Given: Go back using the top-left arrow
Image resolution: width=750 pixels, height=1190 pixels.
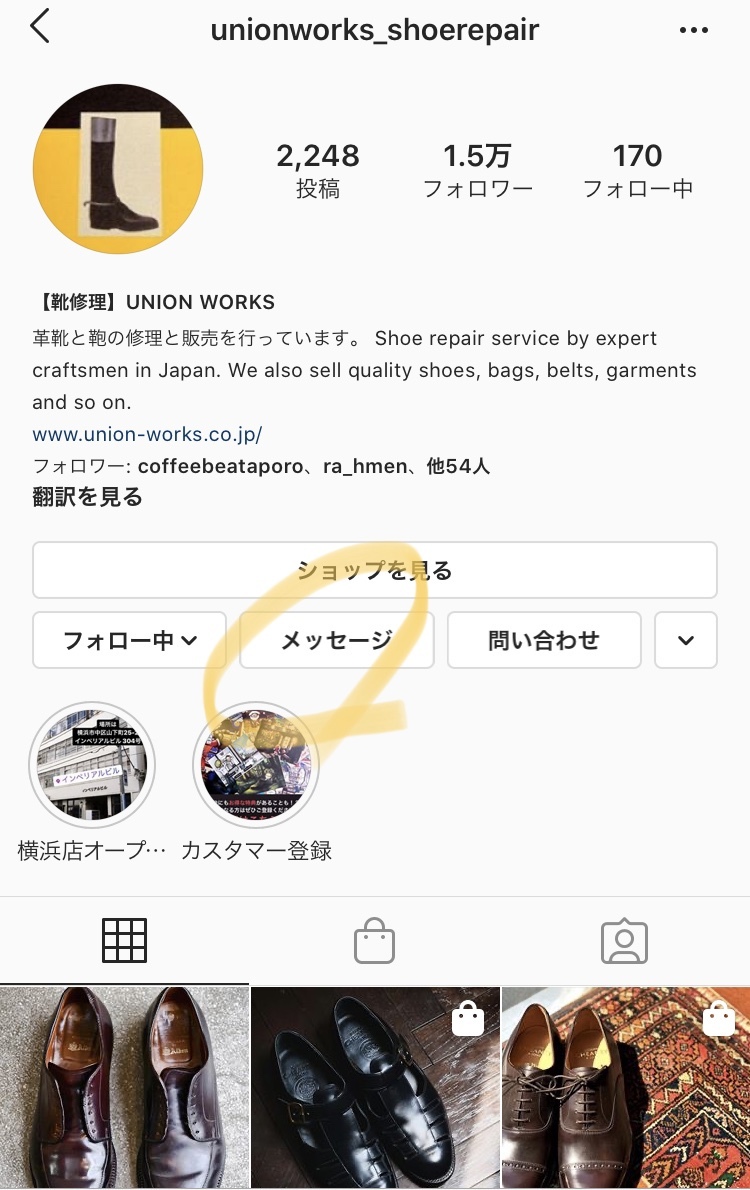Looking at the screenshot, I should [x=40, y=28].
